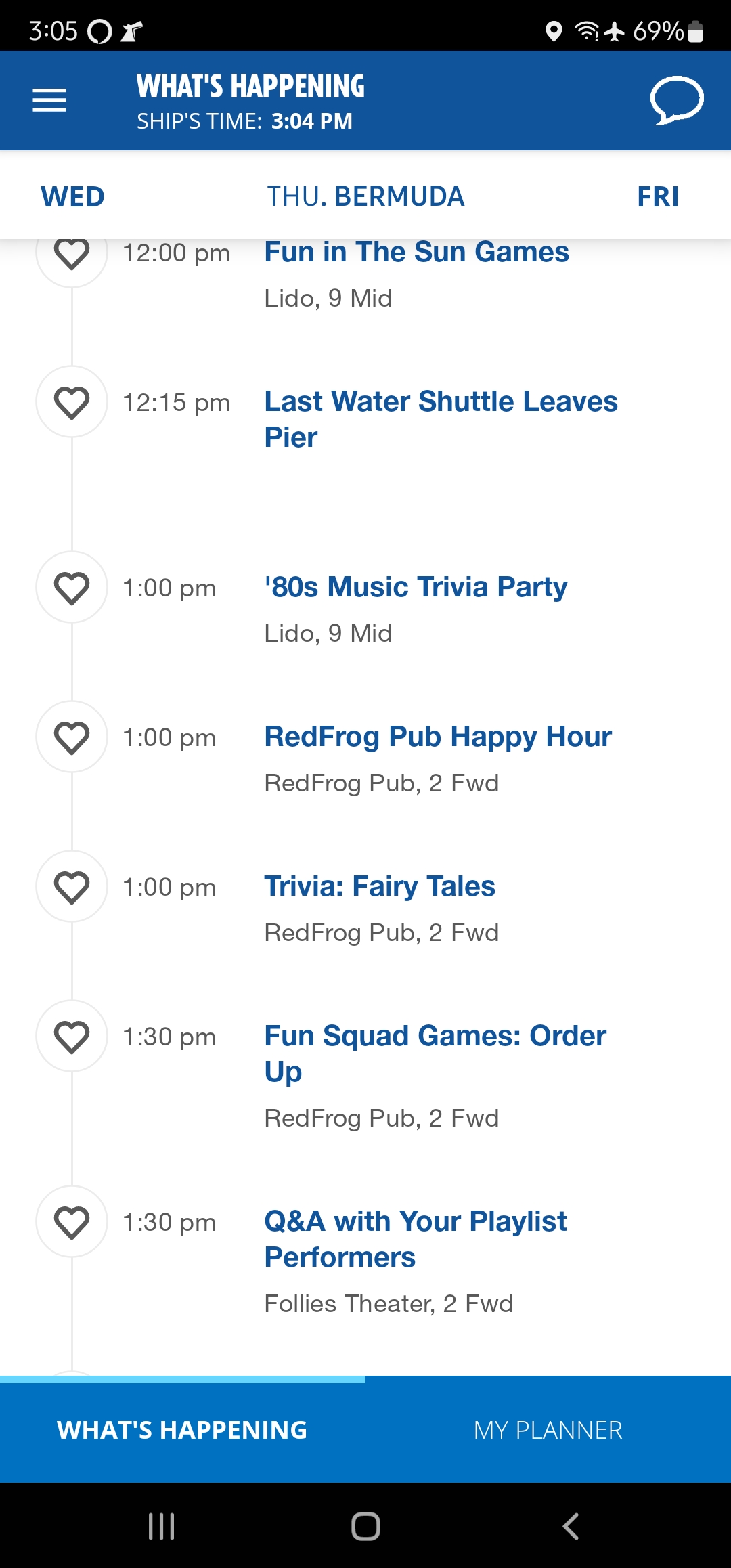
Task: Switch to the My Planner tab
Action: tap(548, 1430)
